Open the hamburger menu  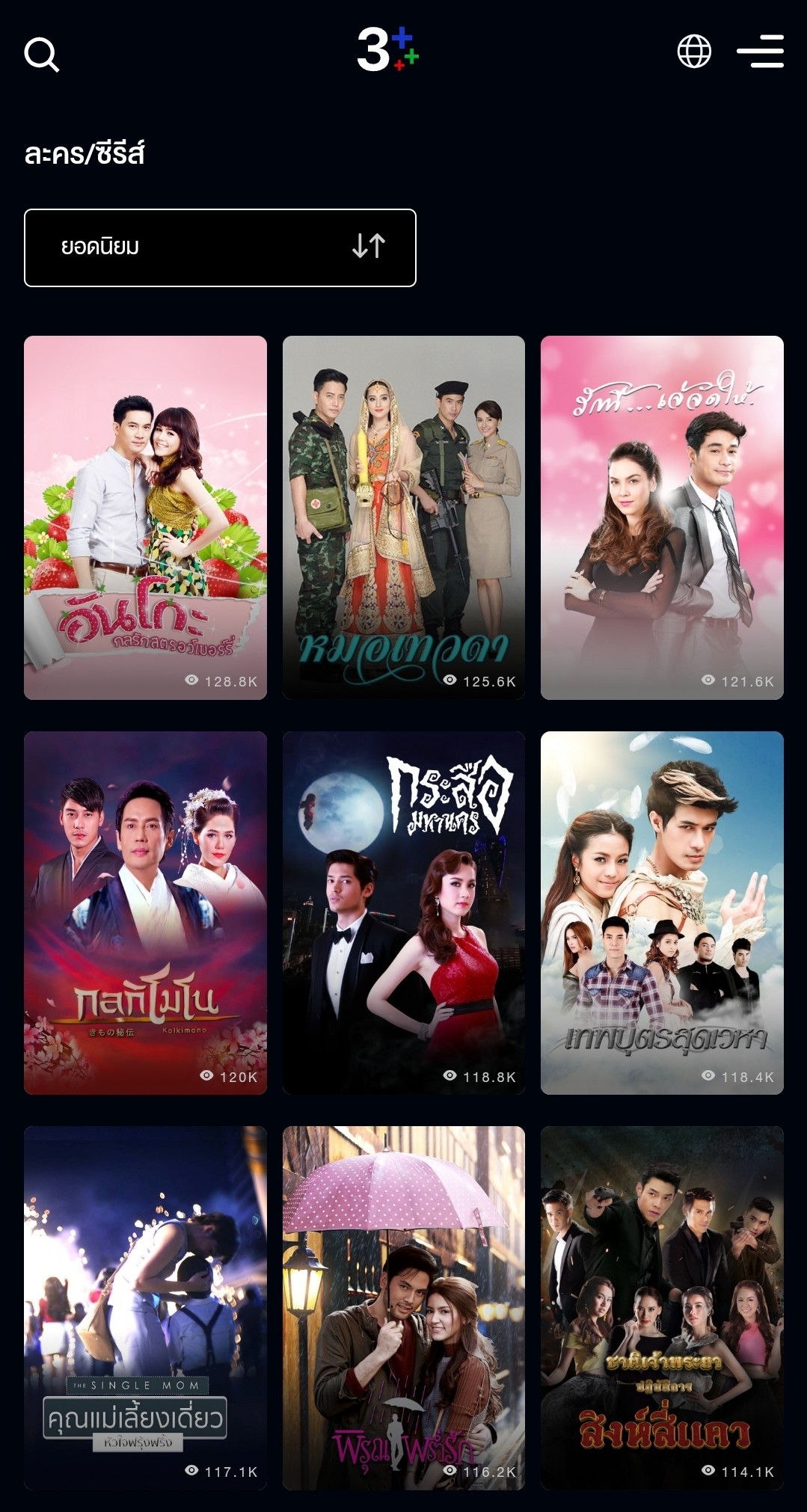pyautogui.click(x=761, y=52)
